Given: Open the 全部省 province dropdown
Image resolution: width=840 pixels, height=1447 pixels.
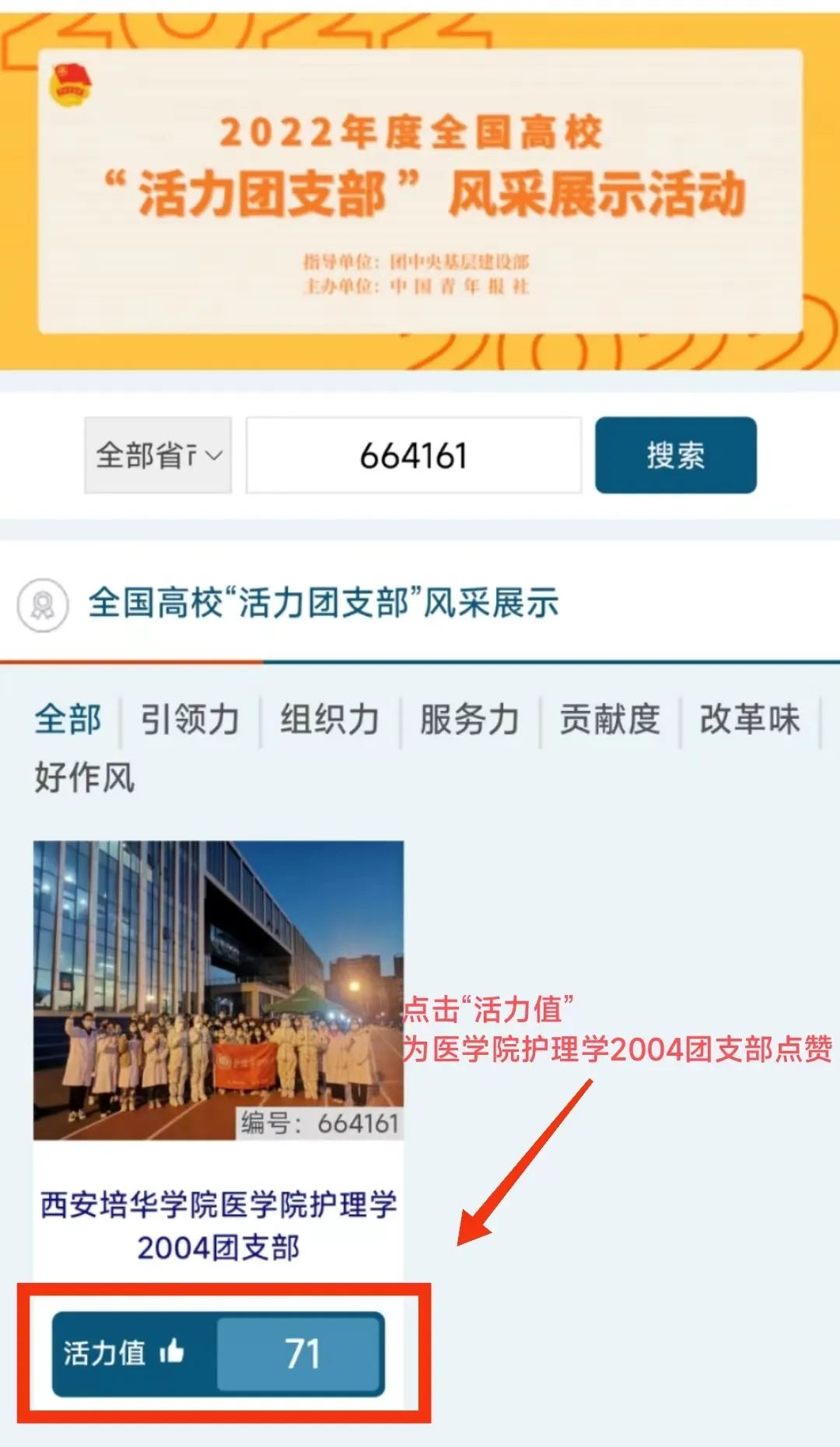Looking at the screenshot, I should (158, 455).
